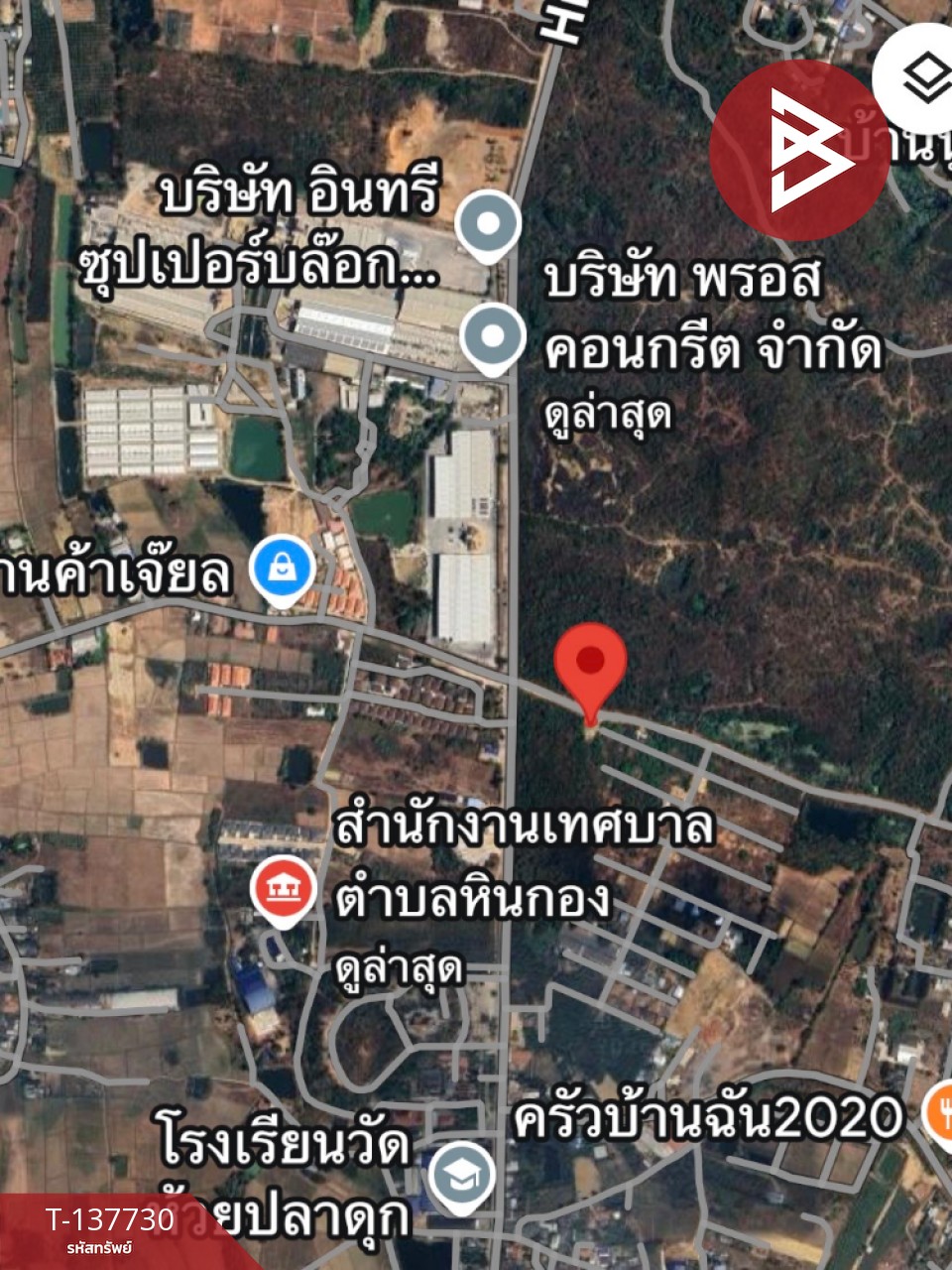Click the blue shopping bag store icon
The width and height of the screenshot is (952, 1270).
[x=283, y=567]
